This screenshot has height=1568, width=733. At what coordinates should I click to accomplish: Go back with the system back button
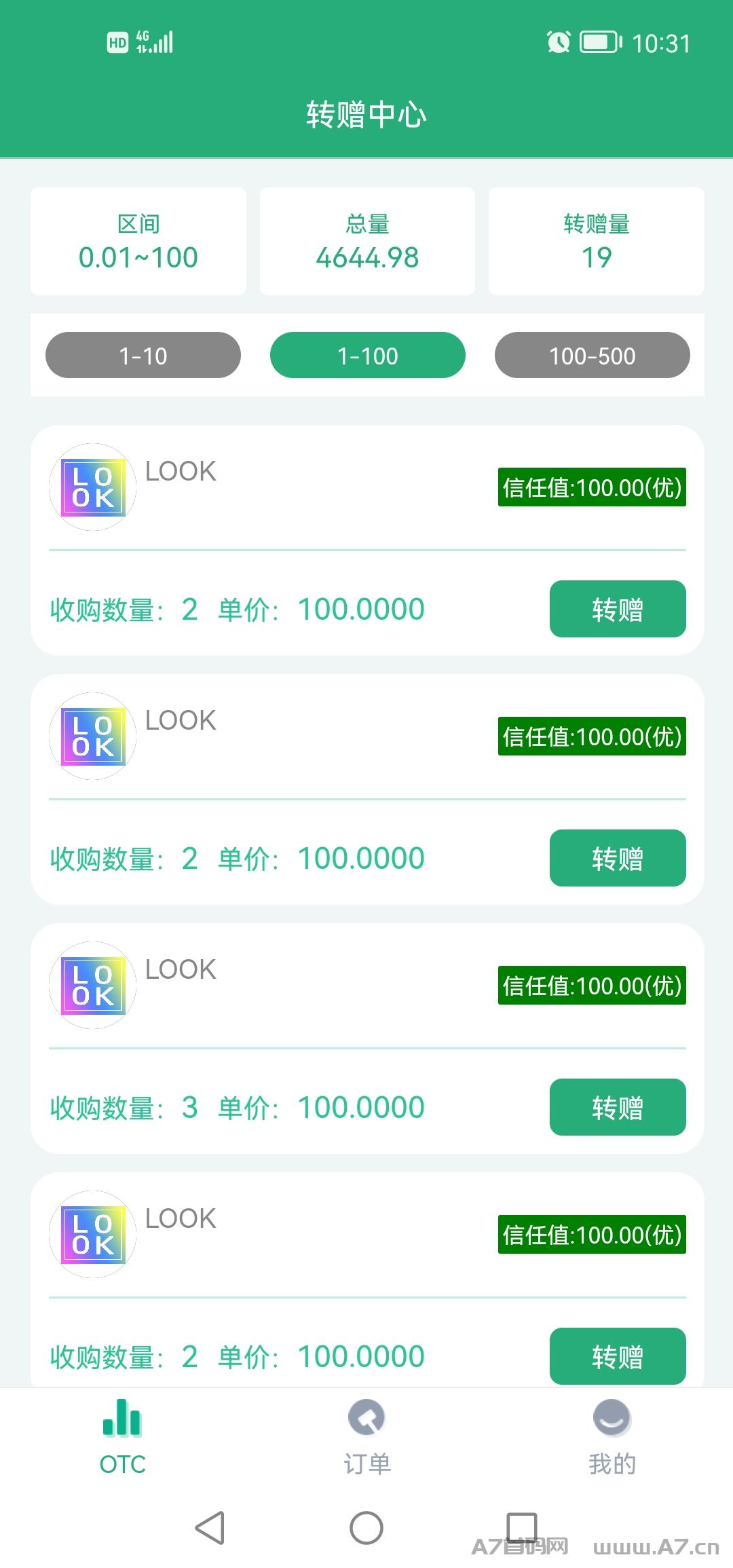210,1528
